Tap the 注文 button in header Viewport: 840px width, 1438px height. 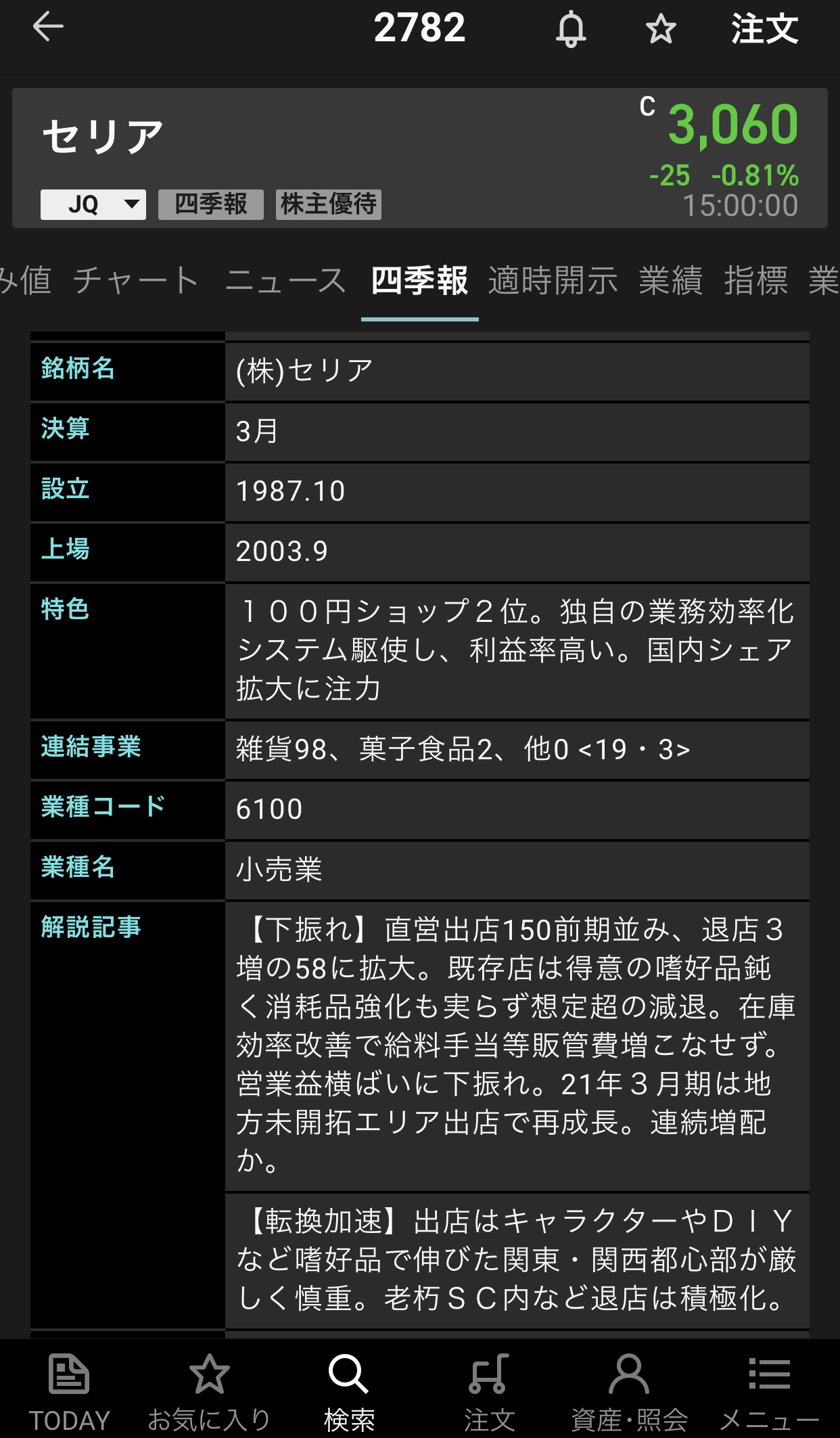[x=764, y=29]
